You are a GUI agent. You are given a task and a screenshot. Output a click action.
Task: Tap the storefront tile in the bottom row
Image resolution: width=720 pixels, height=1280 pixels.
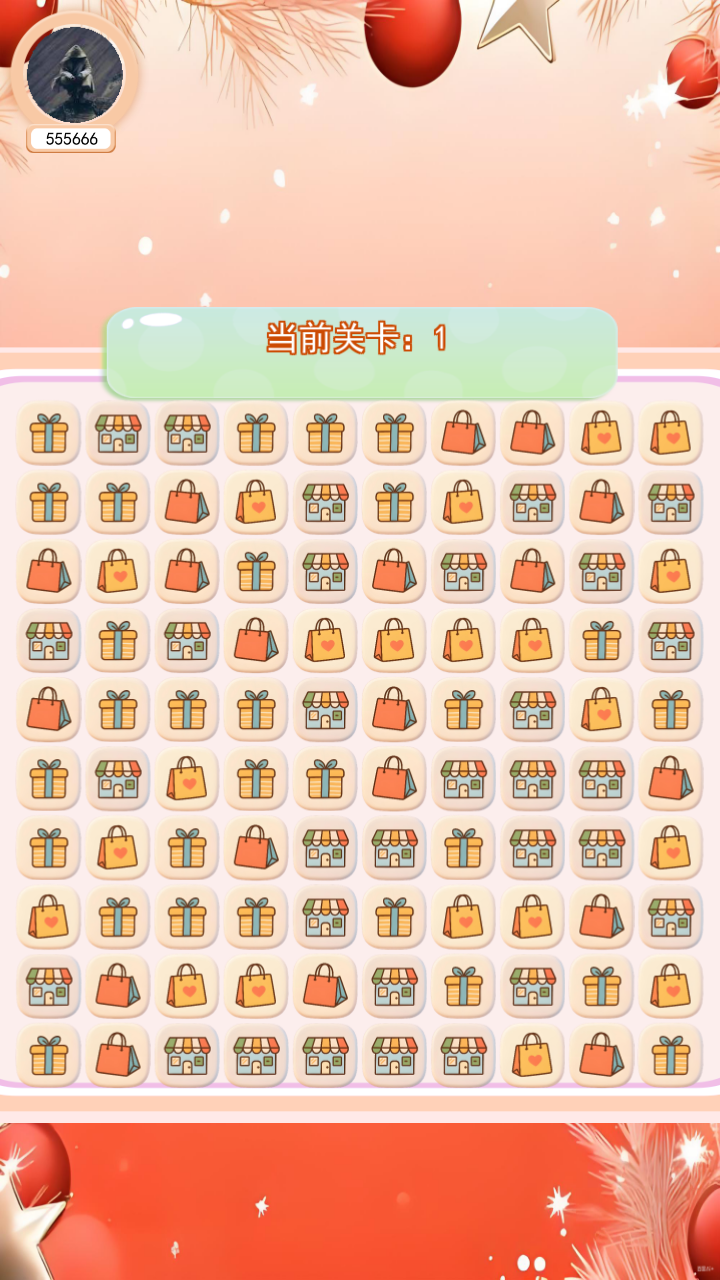(185, 1057)
